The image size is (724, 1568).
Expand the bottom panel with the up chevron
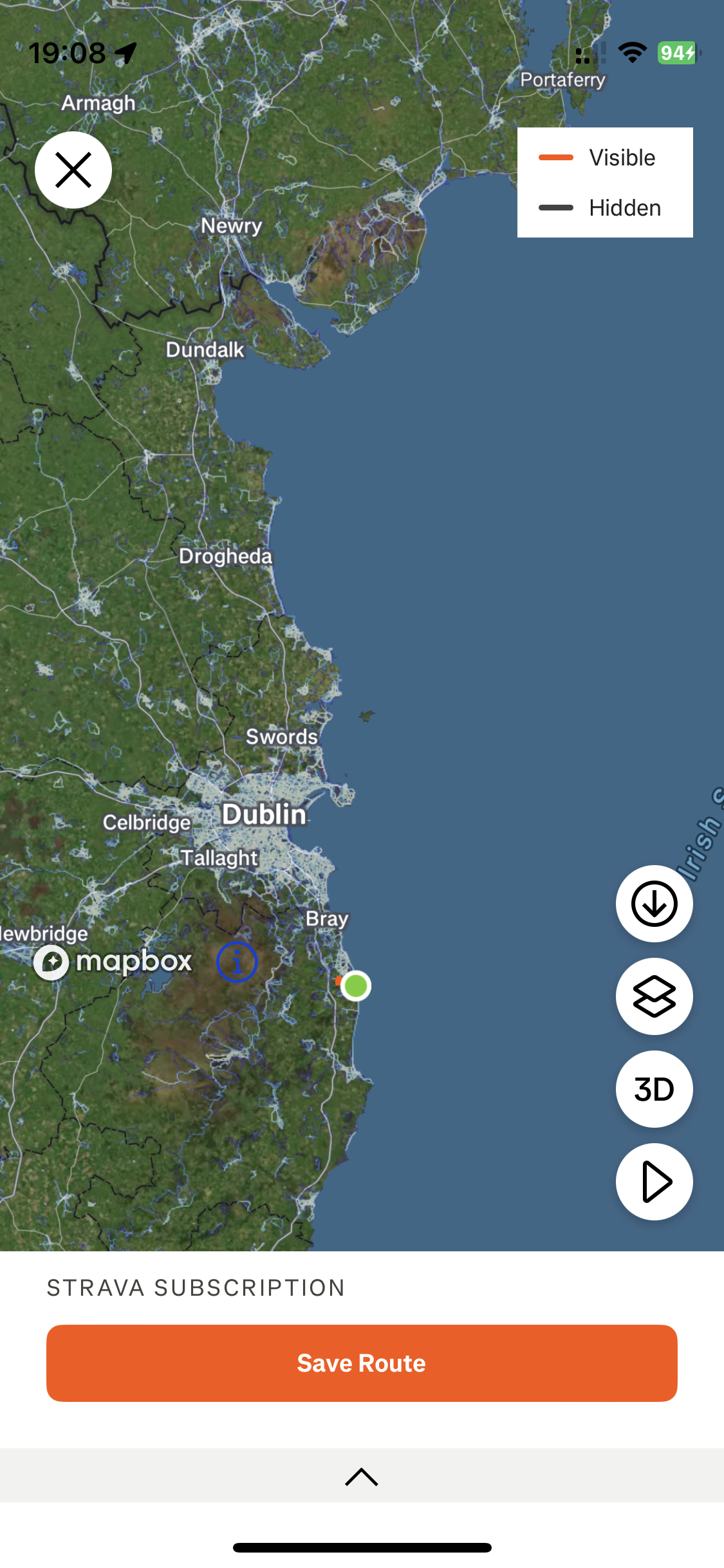tap(362, 1477)
